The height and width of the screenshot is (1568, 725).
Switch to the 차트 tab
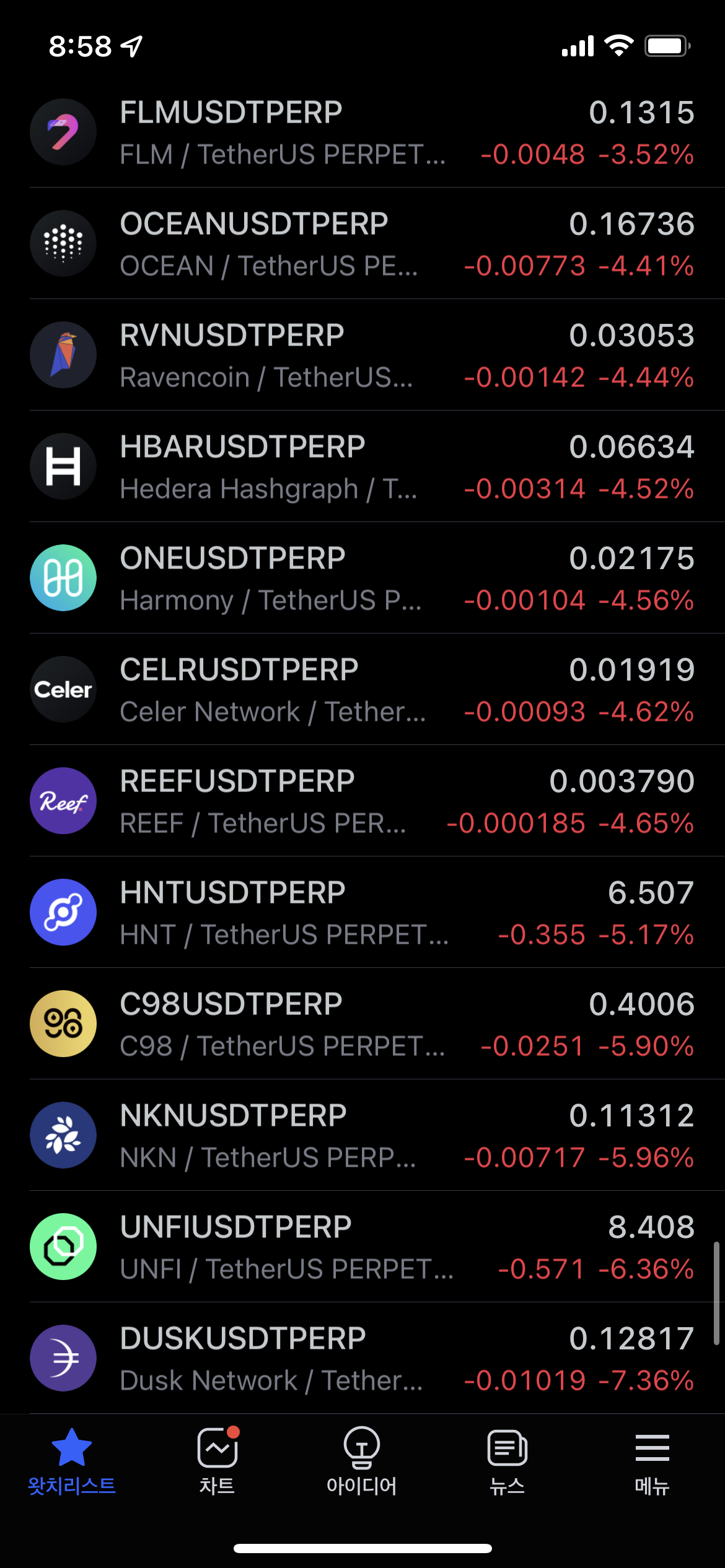click(217, 1462)
